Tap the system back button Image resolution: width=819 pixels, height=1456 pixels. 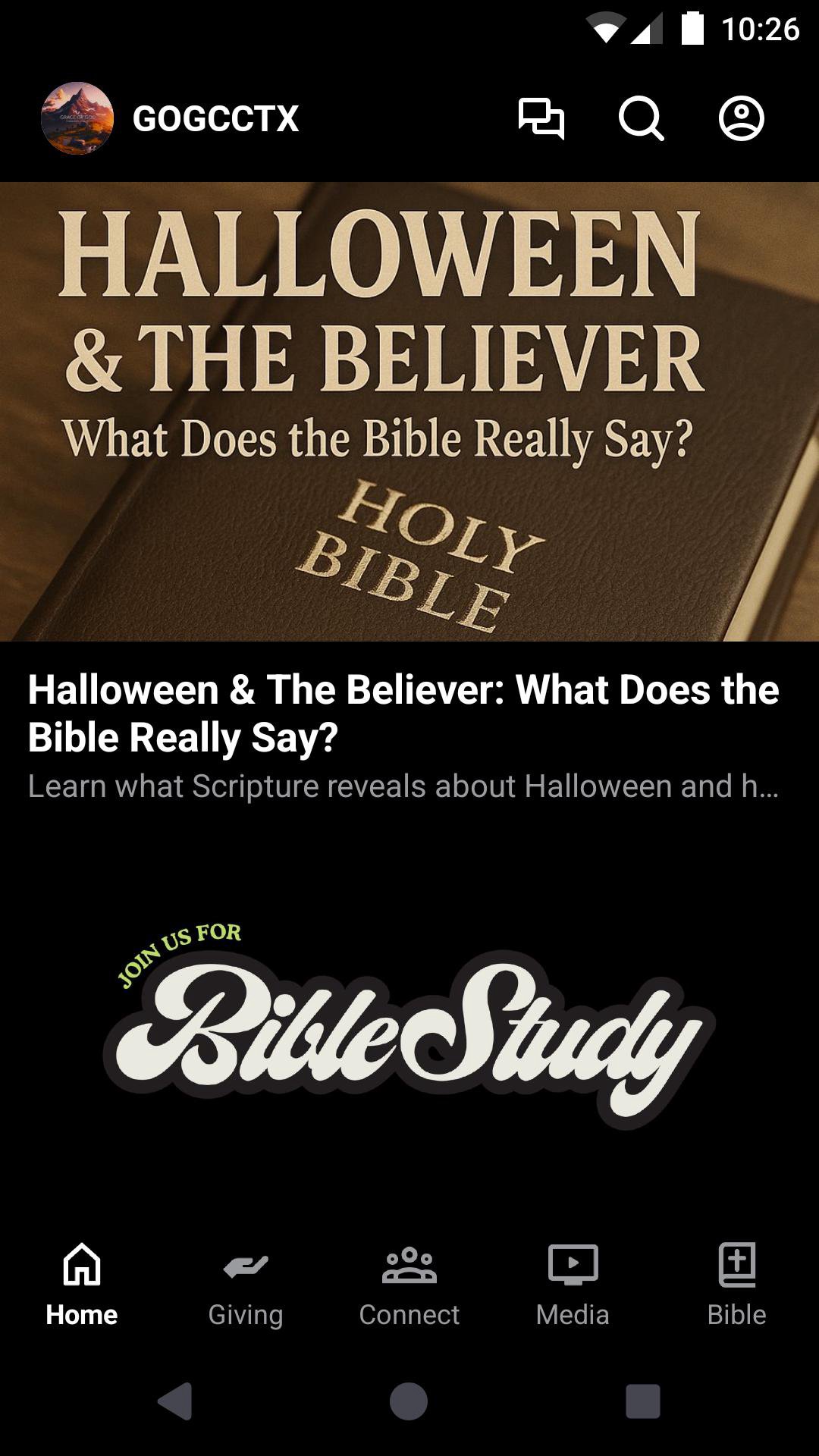tap(176, 1401)
